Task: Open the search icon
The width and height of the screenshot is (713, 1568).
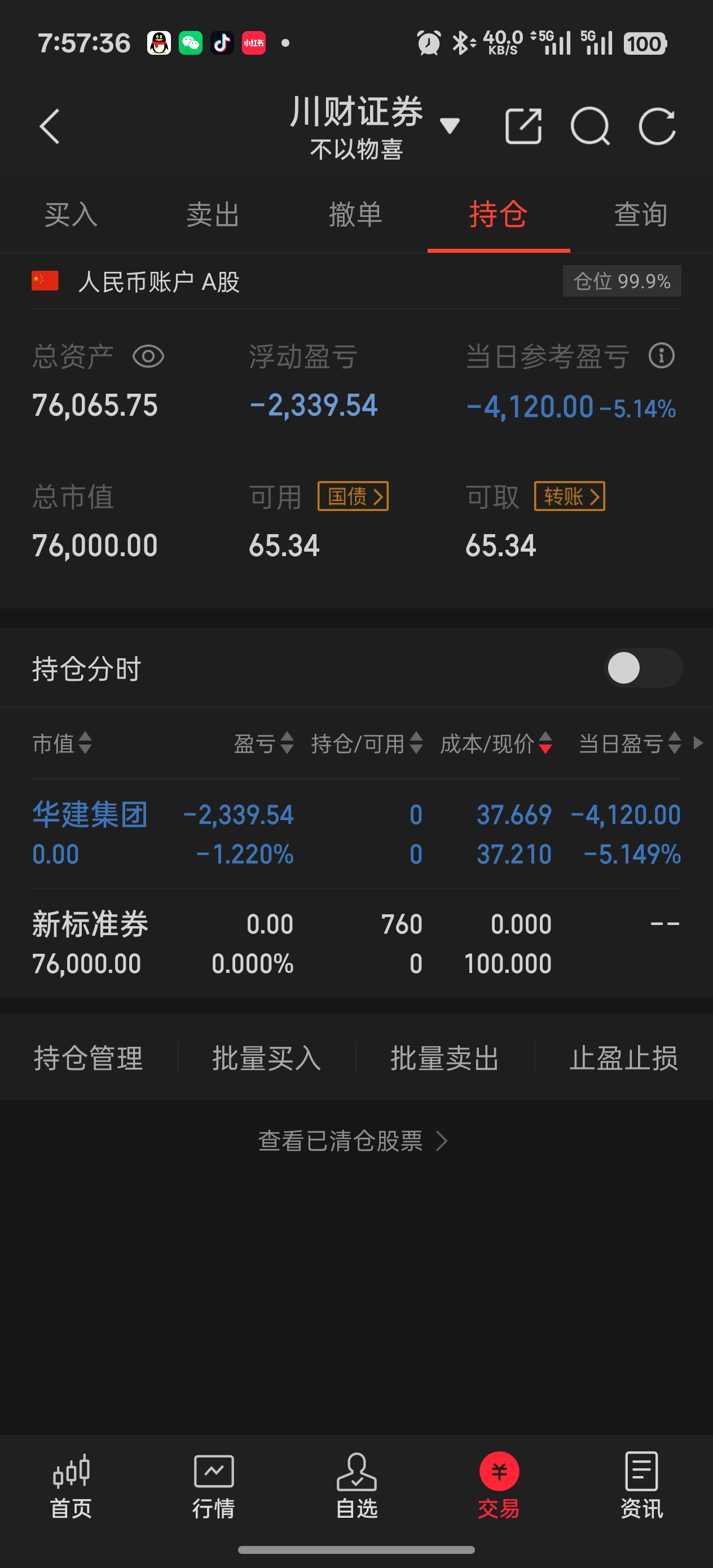Action: [x=589, y=126]
